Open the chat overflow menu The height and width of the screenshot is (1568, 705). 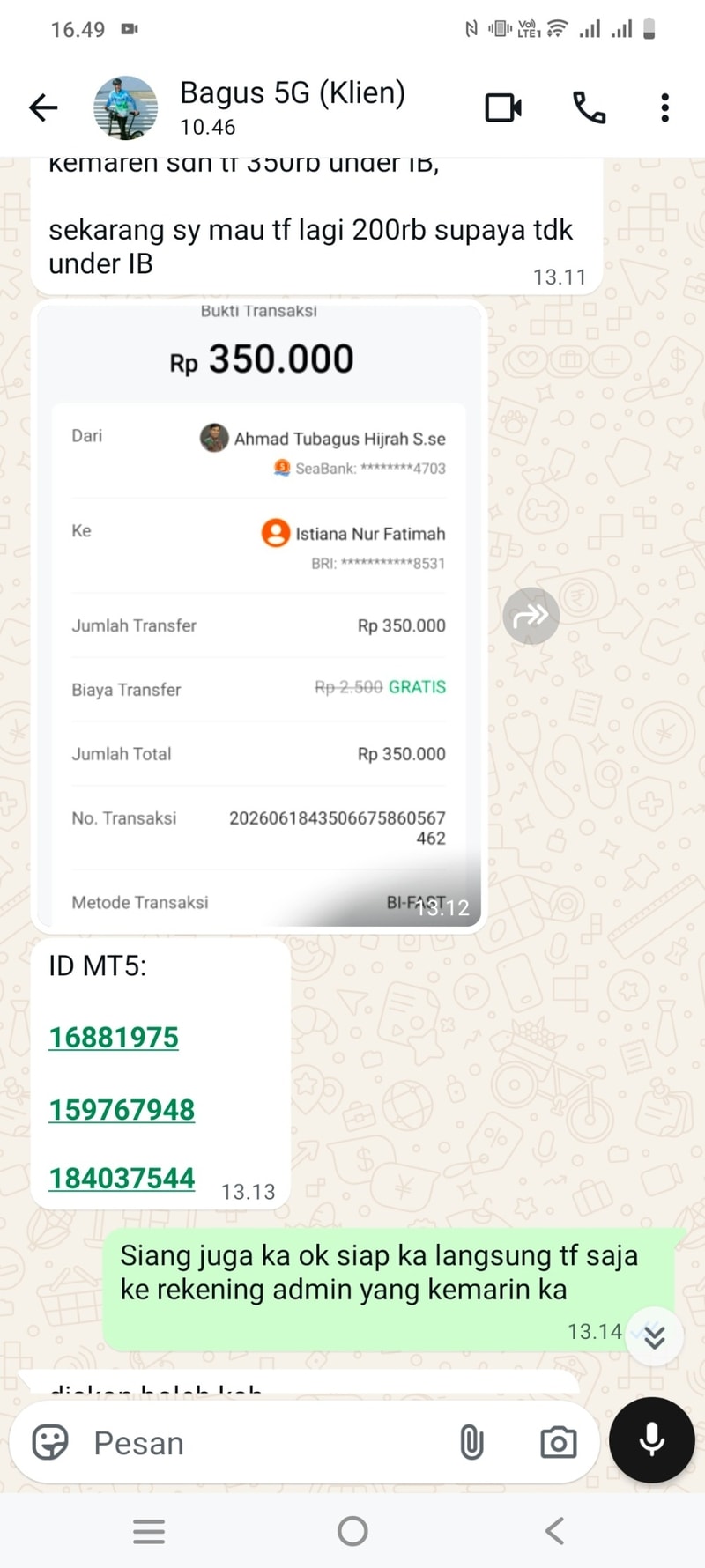[x=664, y=107]
